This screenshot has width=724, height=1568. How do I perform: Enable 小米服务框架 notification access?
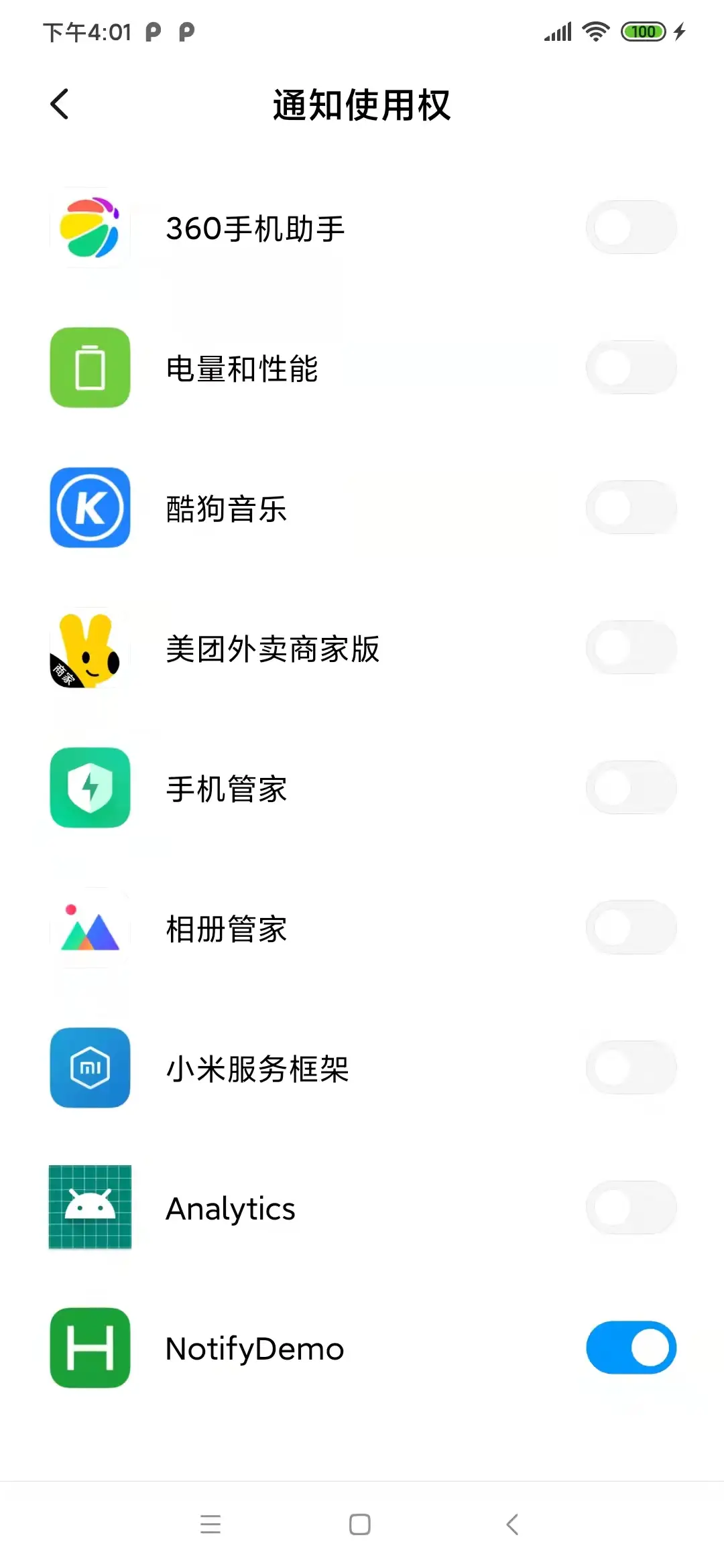[x=631, y=1067]
